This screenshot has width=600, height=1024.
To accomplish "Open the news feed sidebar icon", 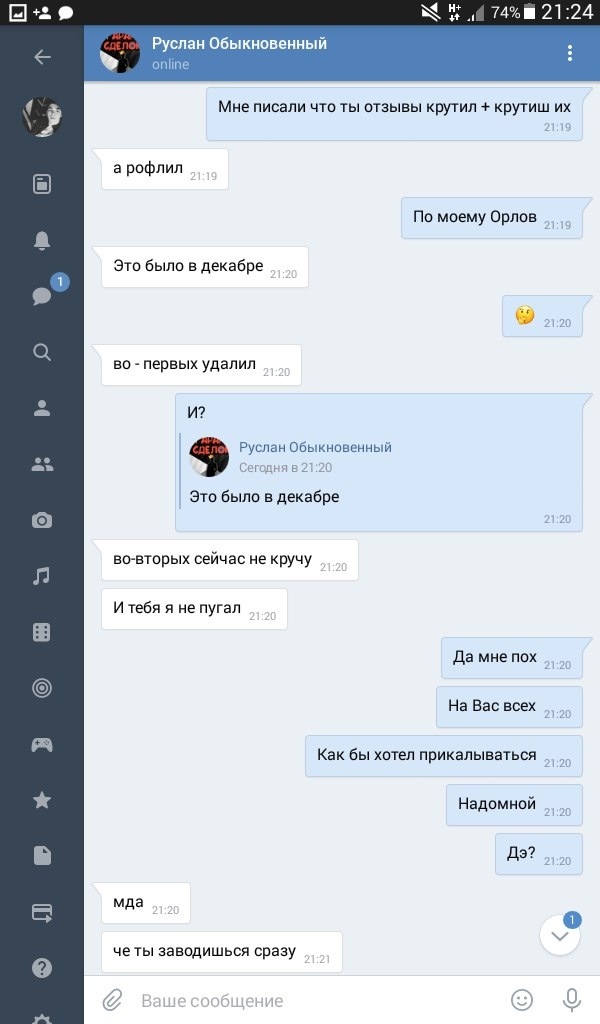I will click(x=42, y=184).
